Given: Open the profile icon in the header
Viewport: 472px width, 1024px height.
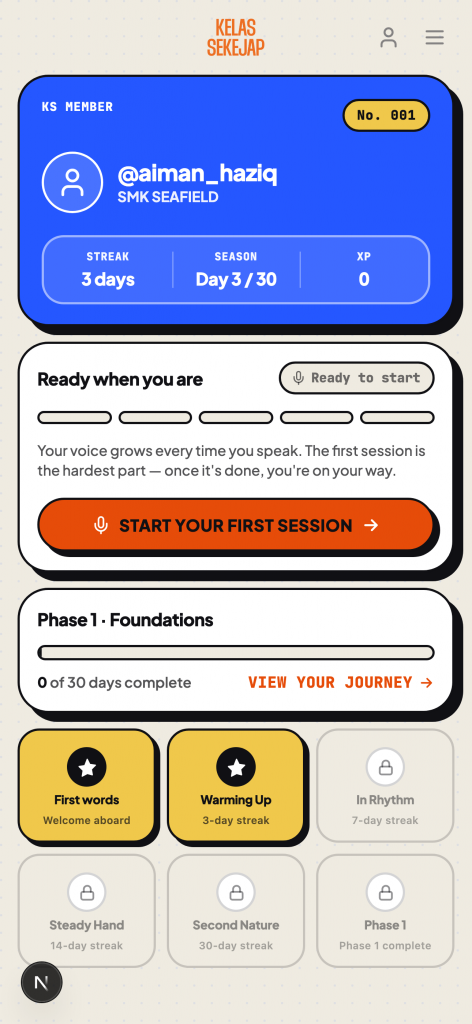Looking at the screenshot, I should point(388,37).
